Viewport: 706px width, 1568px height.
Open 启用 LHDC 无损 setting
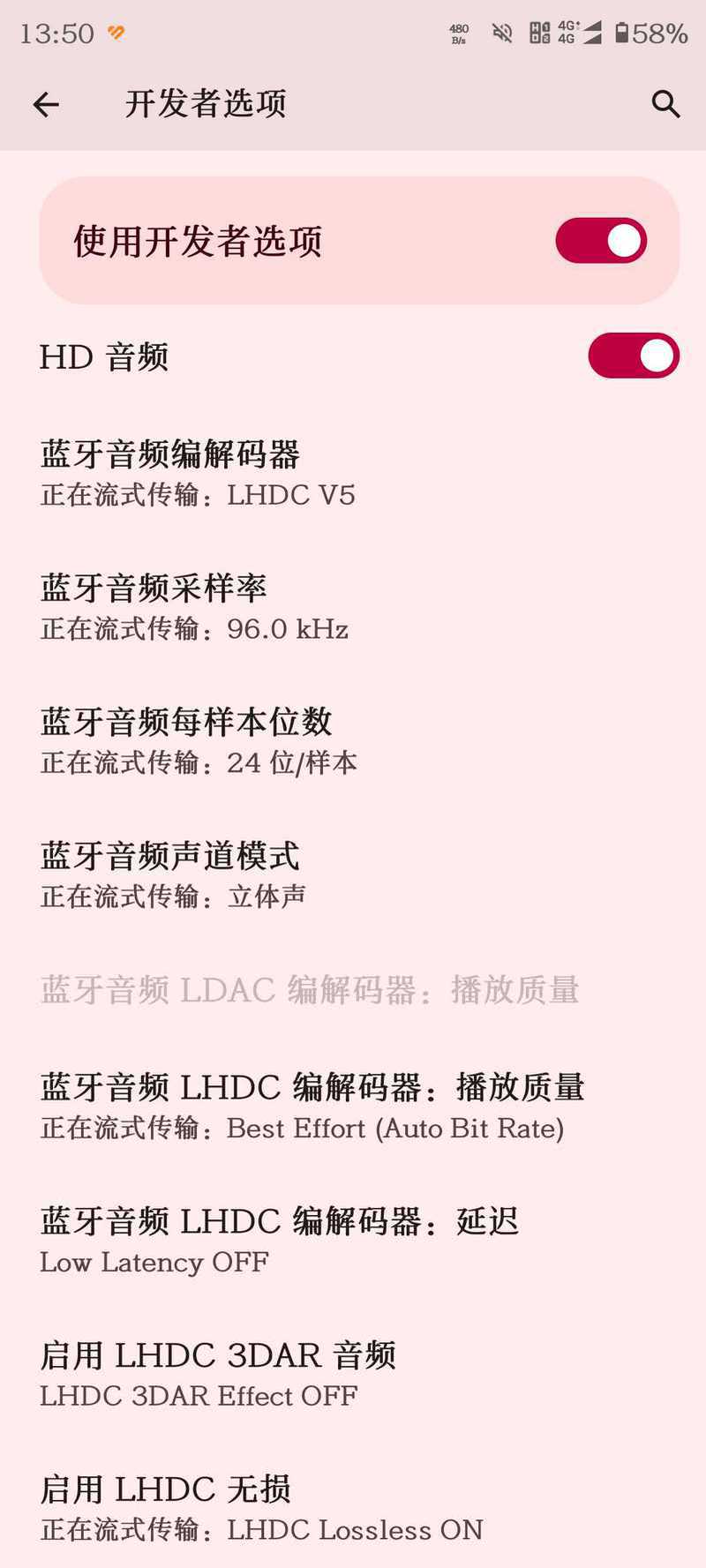(x=353, y=1510)
